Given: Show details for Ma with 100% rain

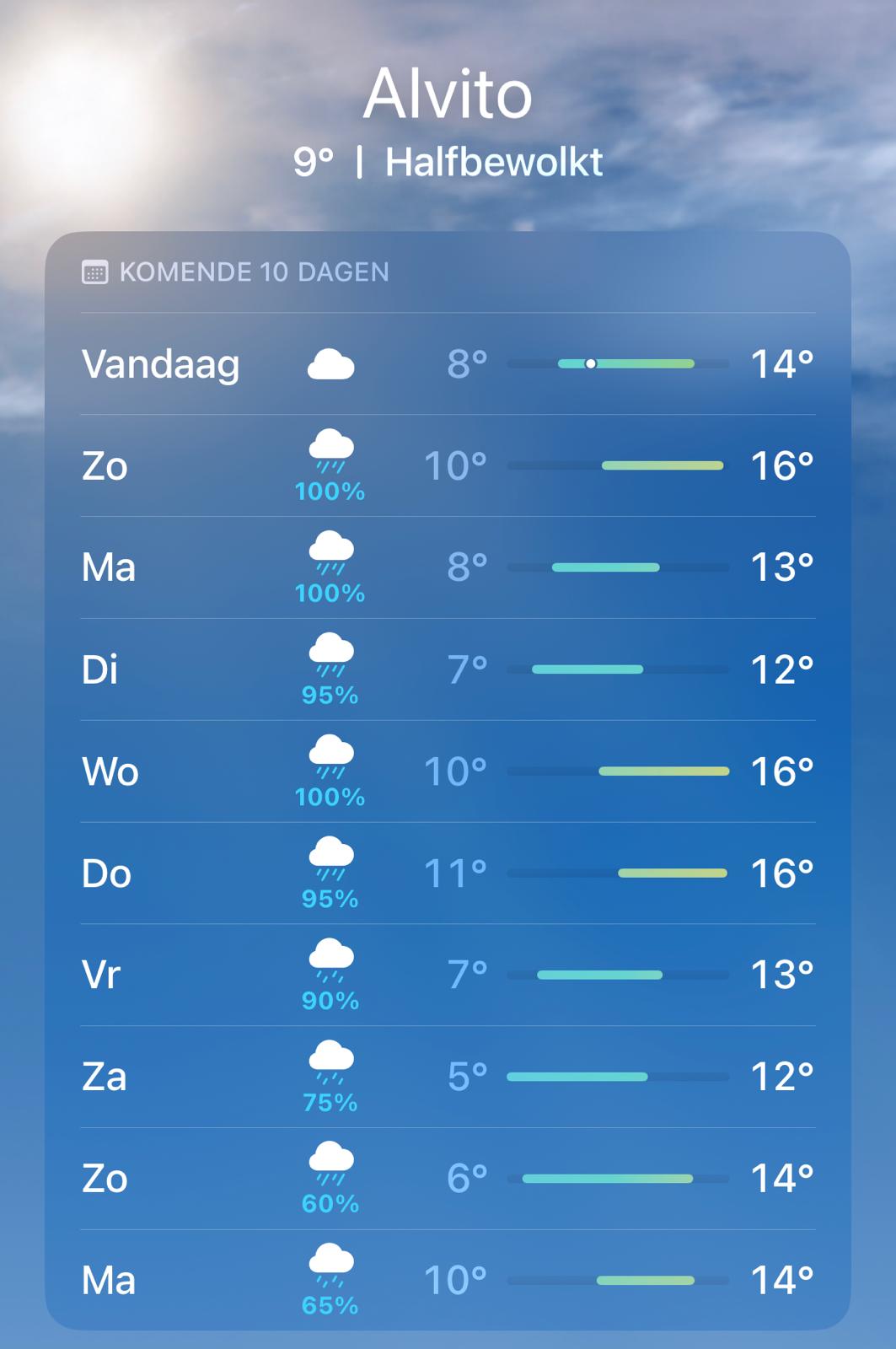Looking at the screenshot, I should (448, 567).
